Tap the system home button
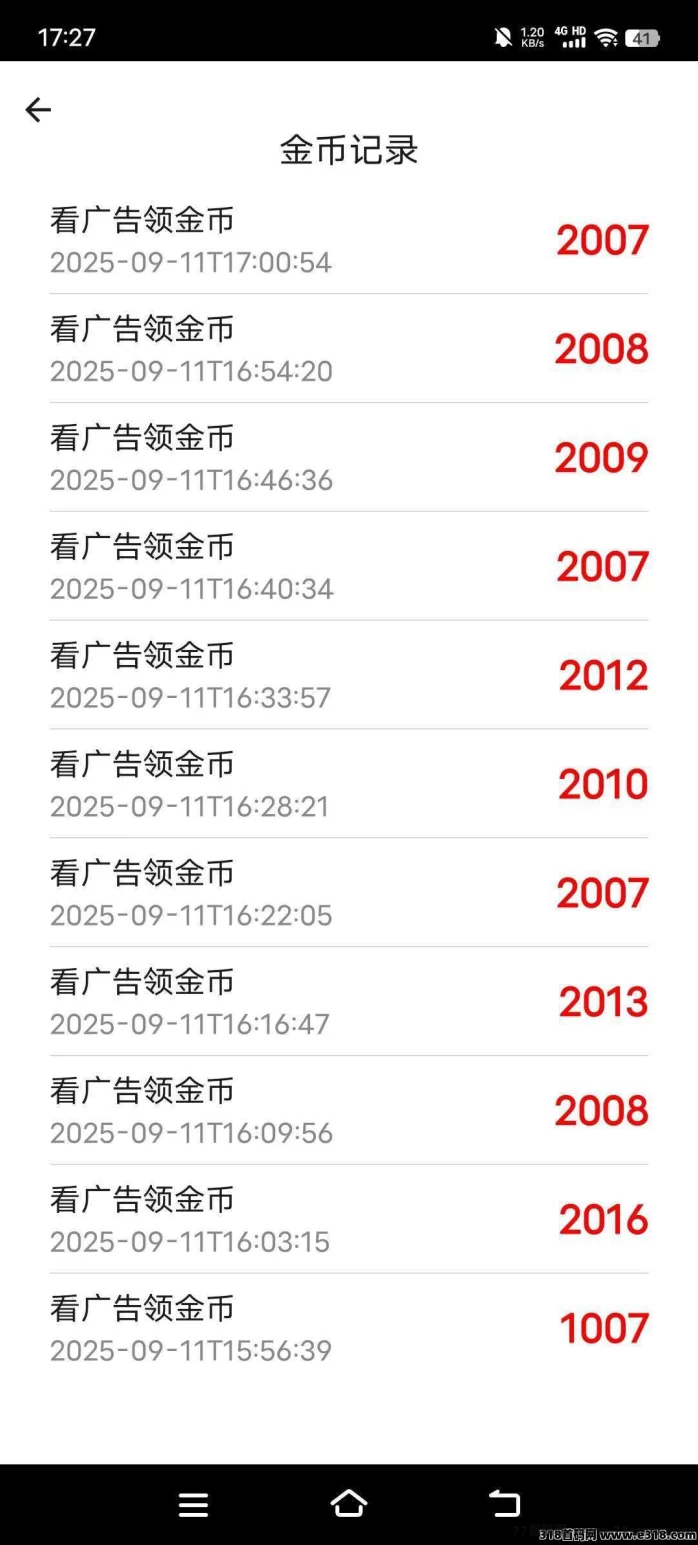The width and height of the screenshot is (698, 1545). tap(349, 1503)
